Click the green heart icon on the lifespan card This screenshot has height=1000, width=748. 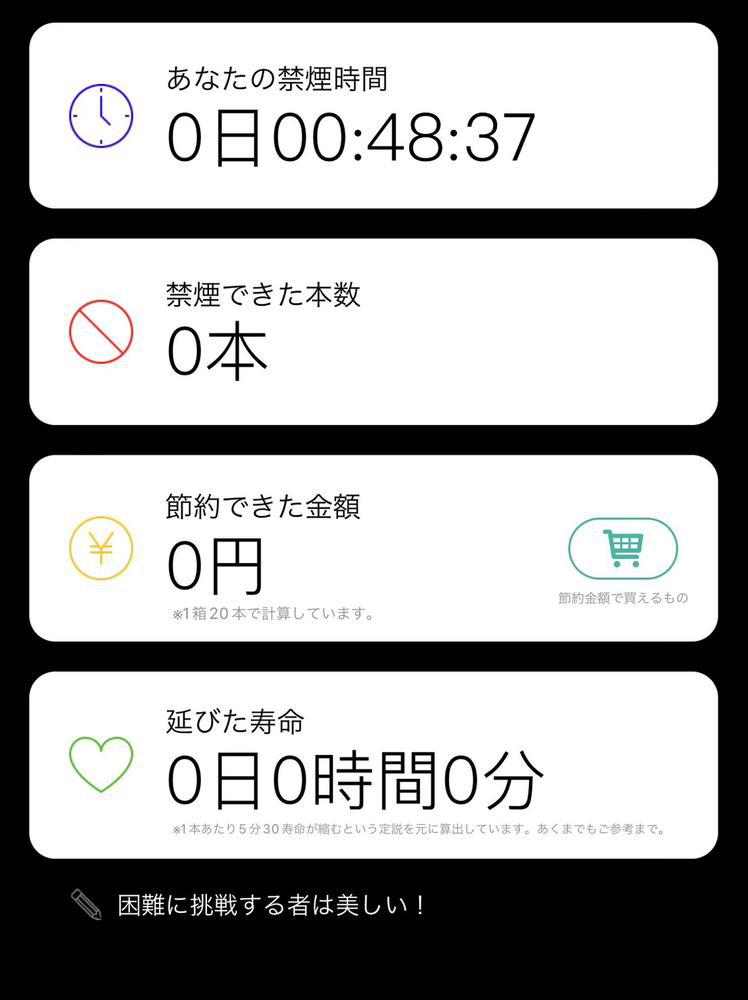(x=99, y=763)
